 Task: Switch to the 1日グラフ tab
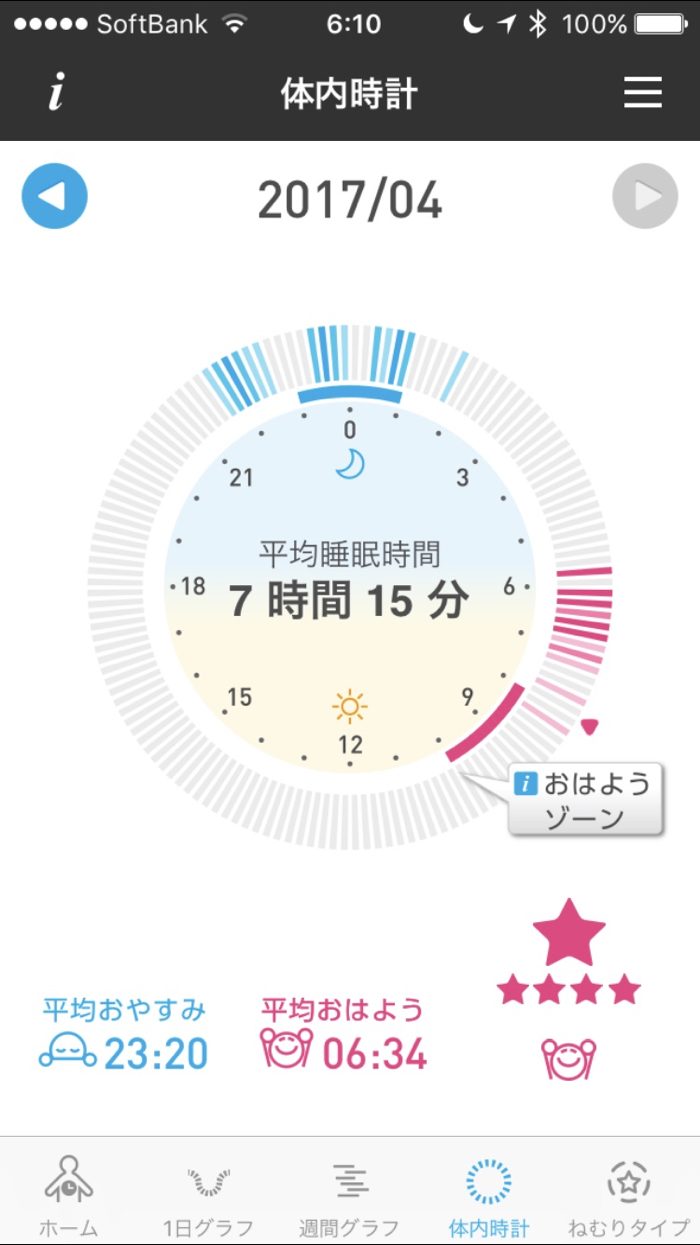(208, 1195)
